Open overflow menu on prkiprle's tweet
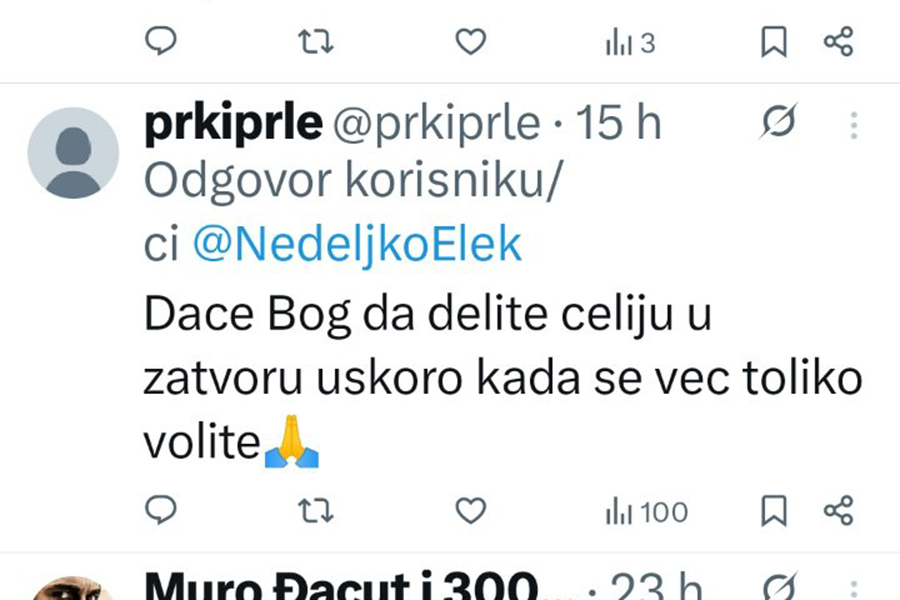This screenshot has height=600, width=900. 854,125
